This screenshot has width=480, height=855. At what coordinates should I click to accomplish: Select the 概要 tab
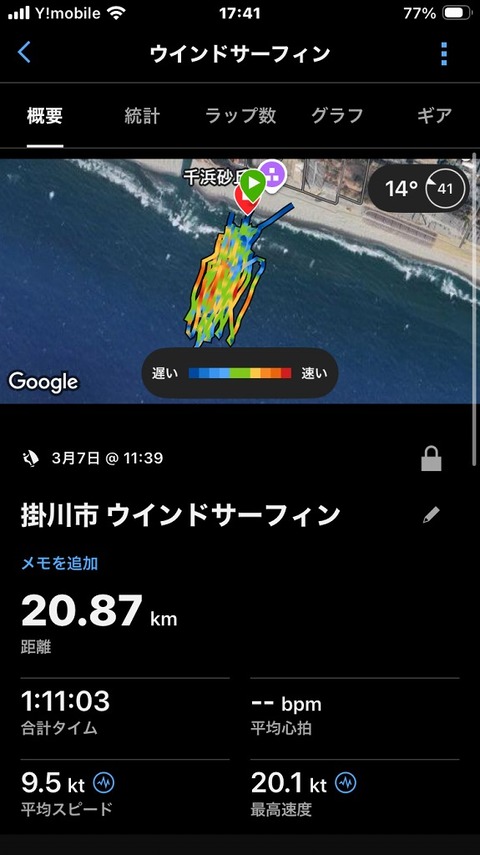click(x=45, y=116)
